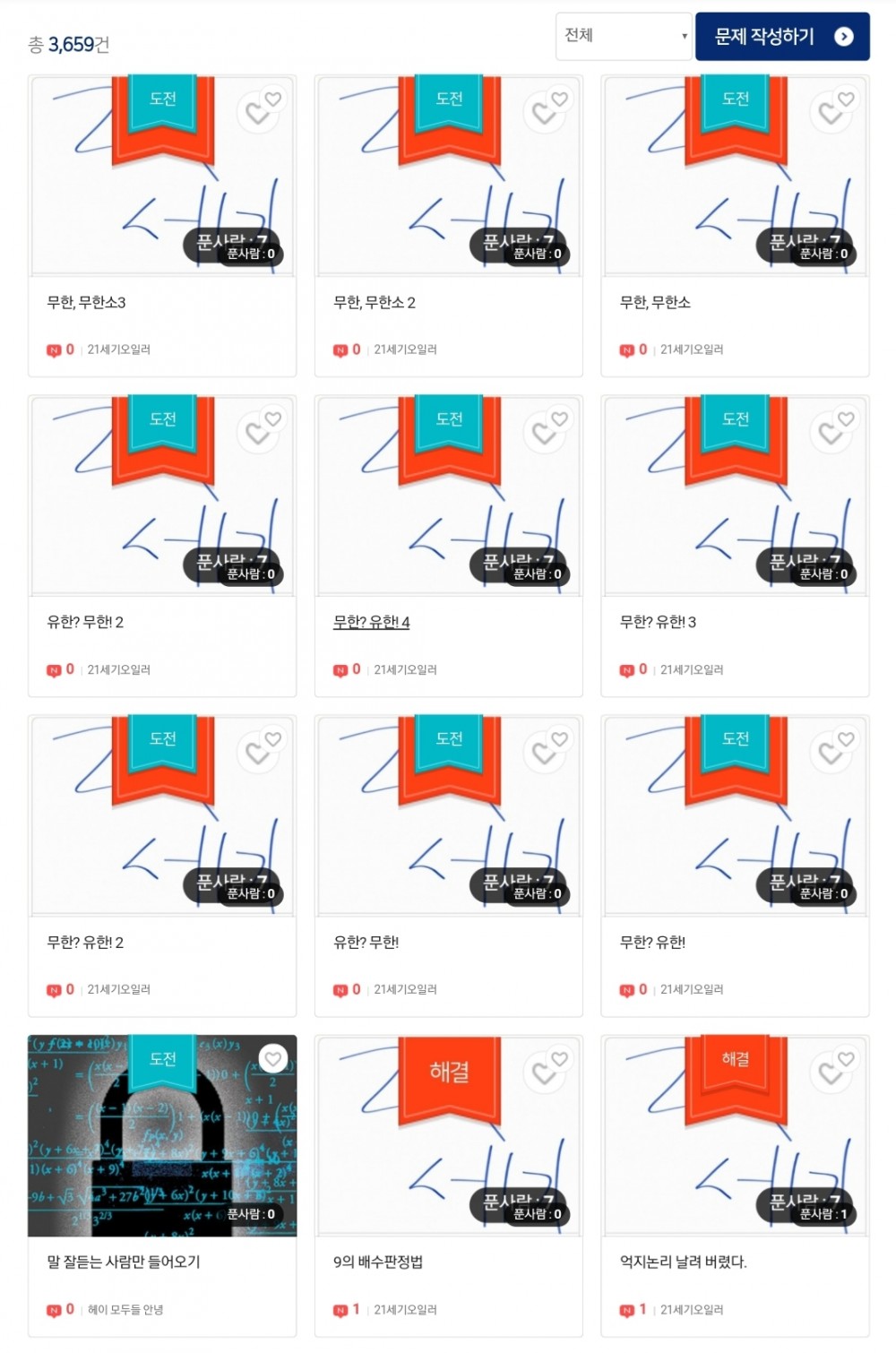Like the 무한? 유한! 3 problem

click(846, 419)
